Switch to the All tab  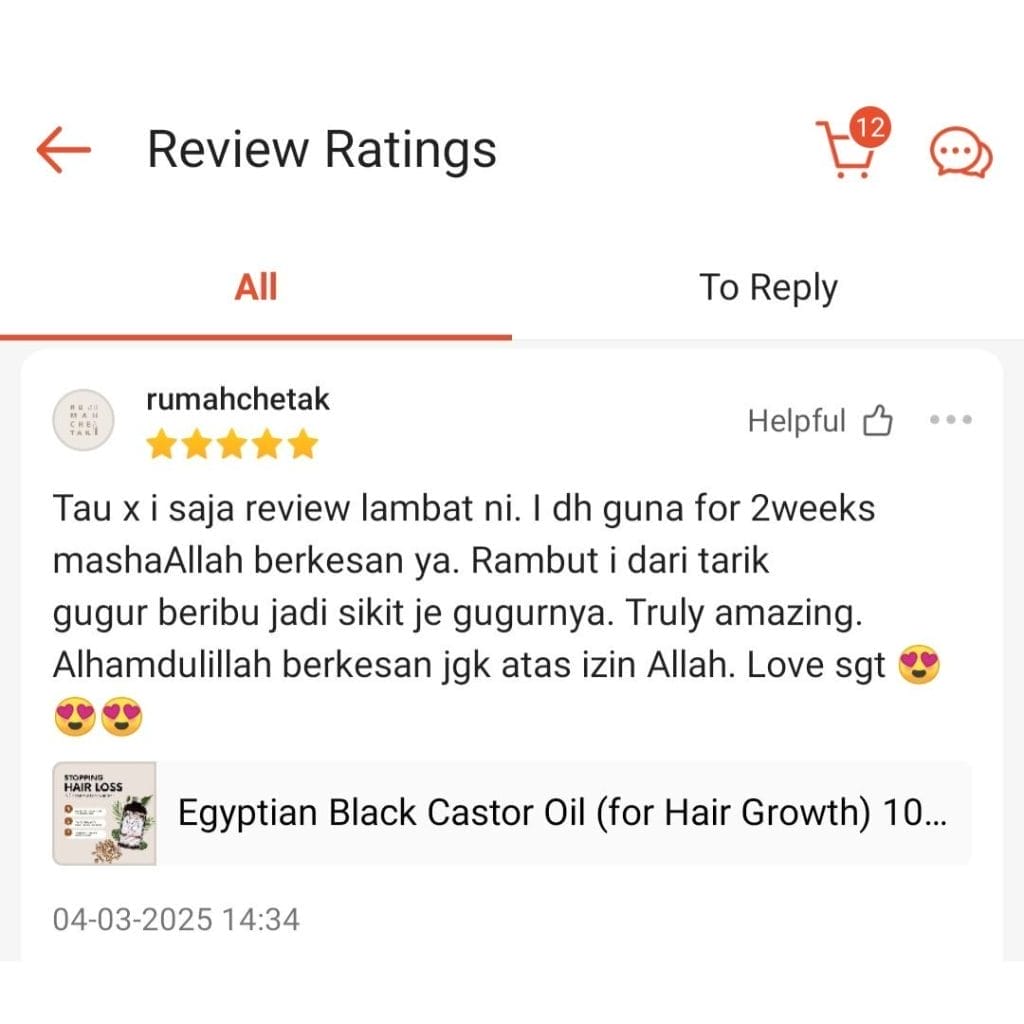pyautogui.click(x=256, y=288)
